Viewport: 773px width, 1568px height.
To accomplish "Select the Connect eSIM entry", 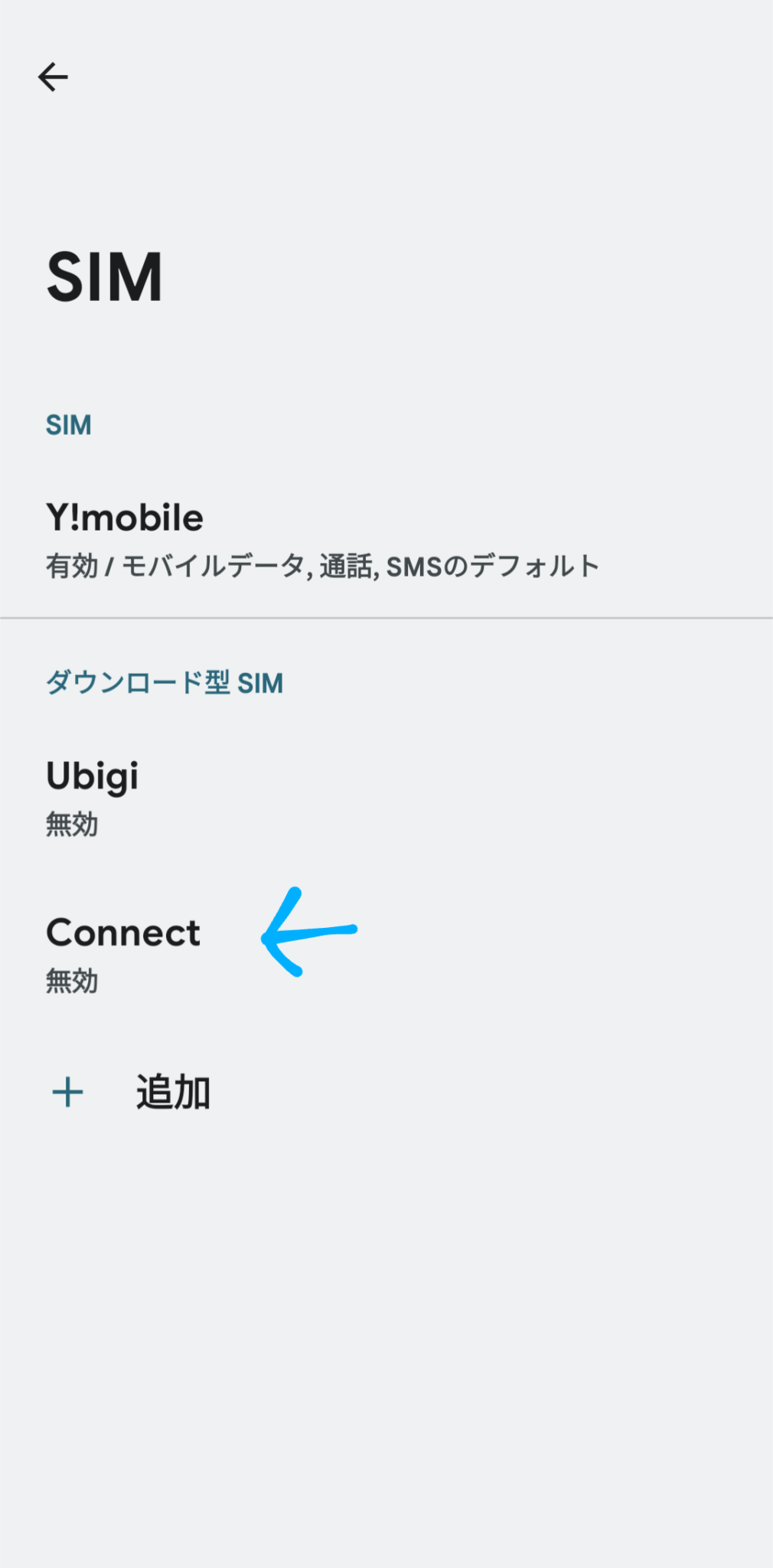I will point(122,953).
